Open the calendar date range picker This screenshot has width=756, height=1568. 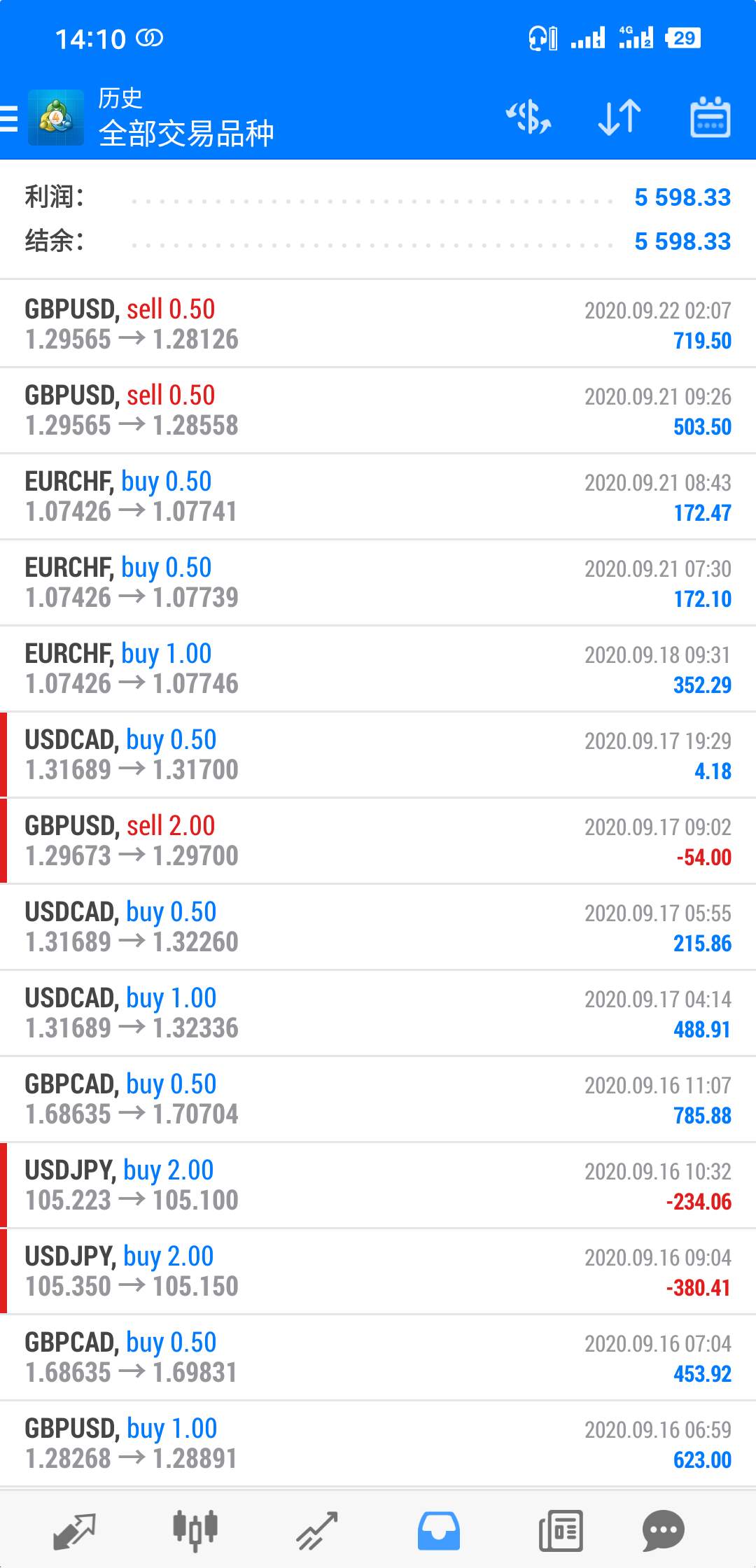click(x=710, y=117)
